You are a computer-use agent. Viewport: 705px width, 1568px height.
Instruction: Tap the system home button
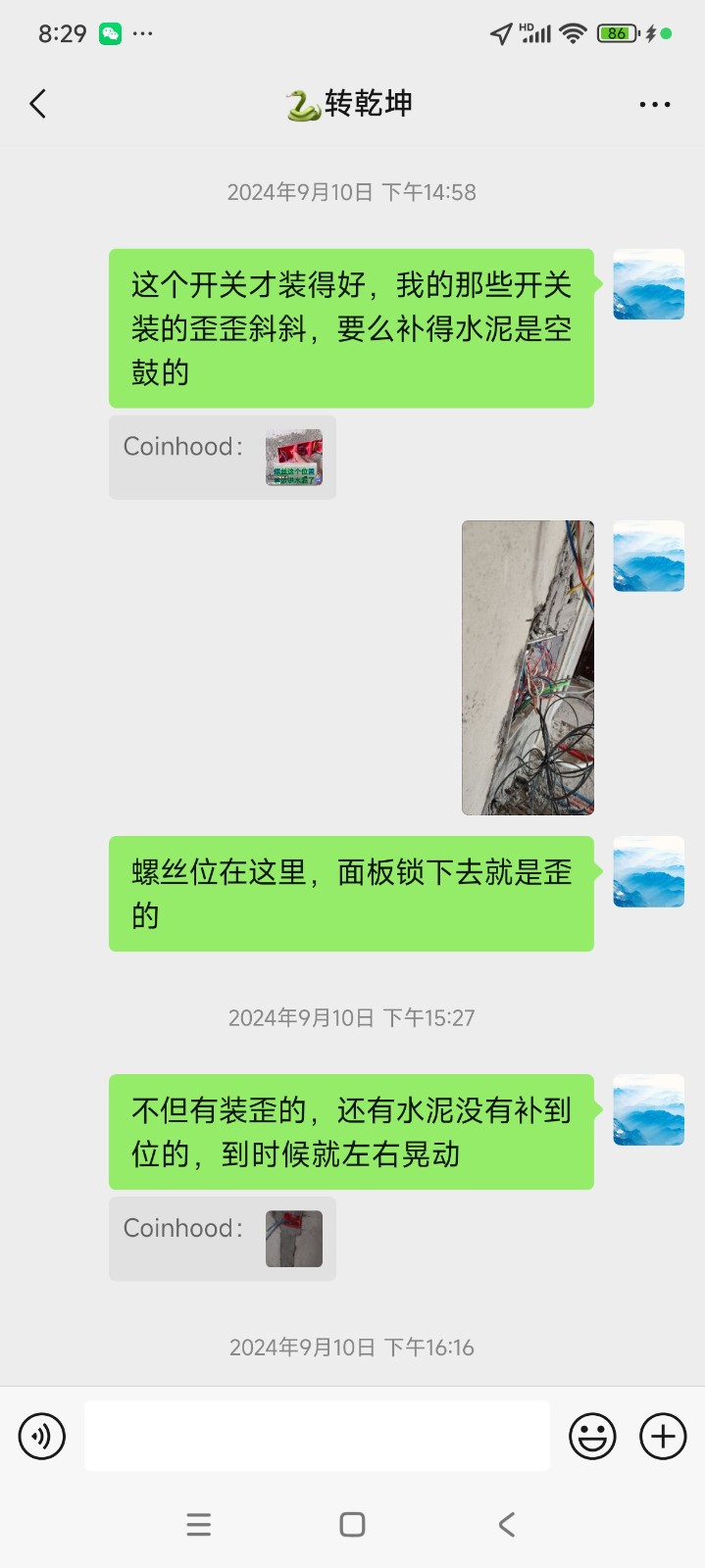(x=352, y=1524)
